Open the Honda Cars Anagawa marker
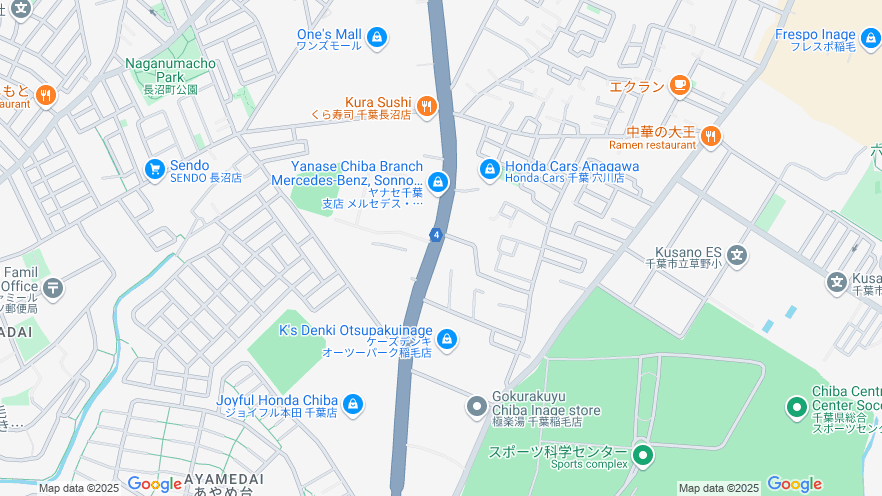Viewport: 882px width, 496px height. point(489,170)
